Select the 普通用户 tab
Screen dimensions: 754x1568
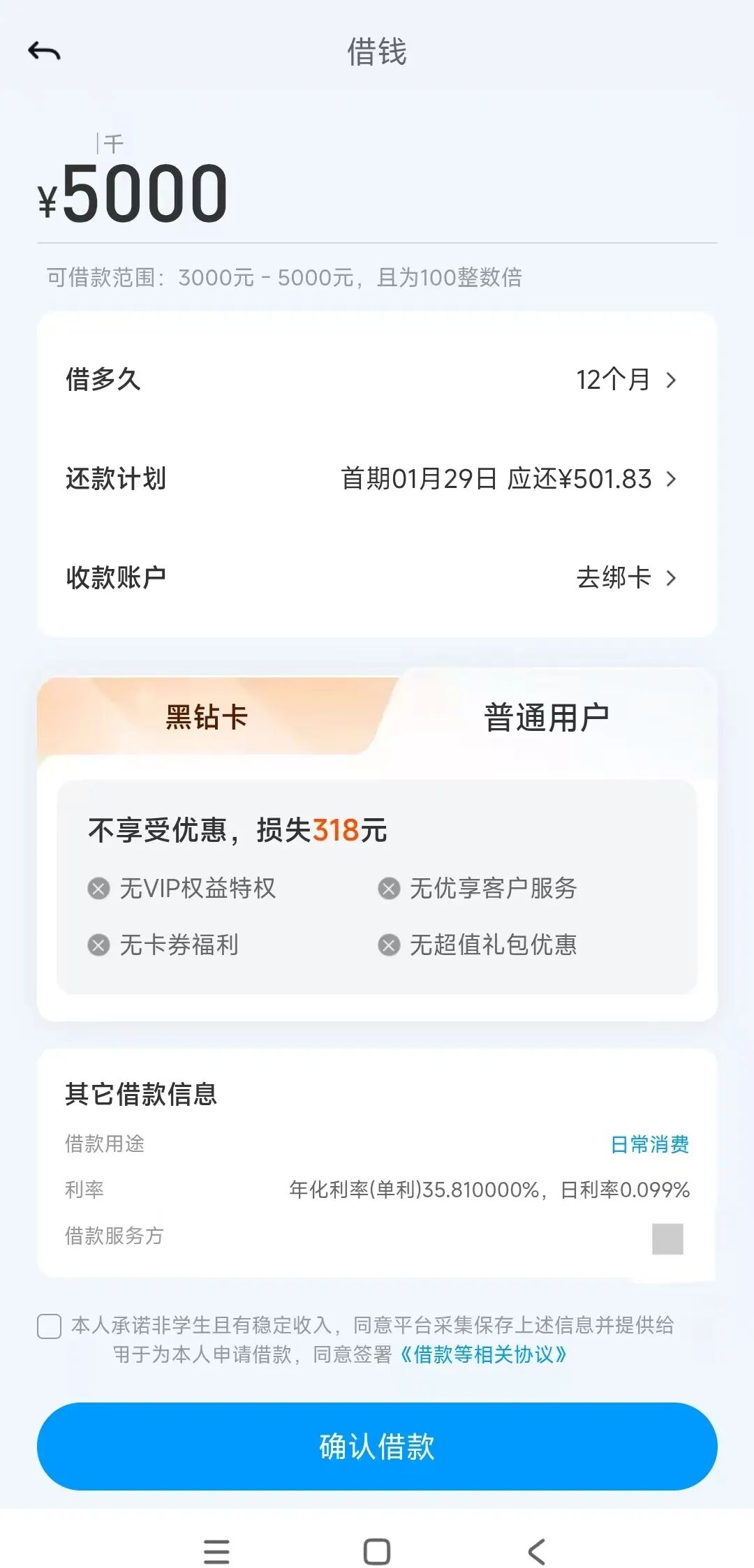pos(546,717)
